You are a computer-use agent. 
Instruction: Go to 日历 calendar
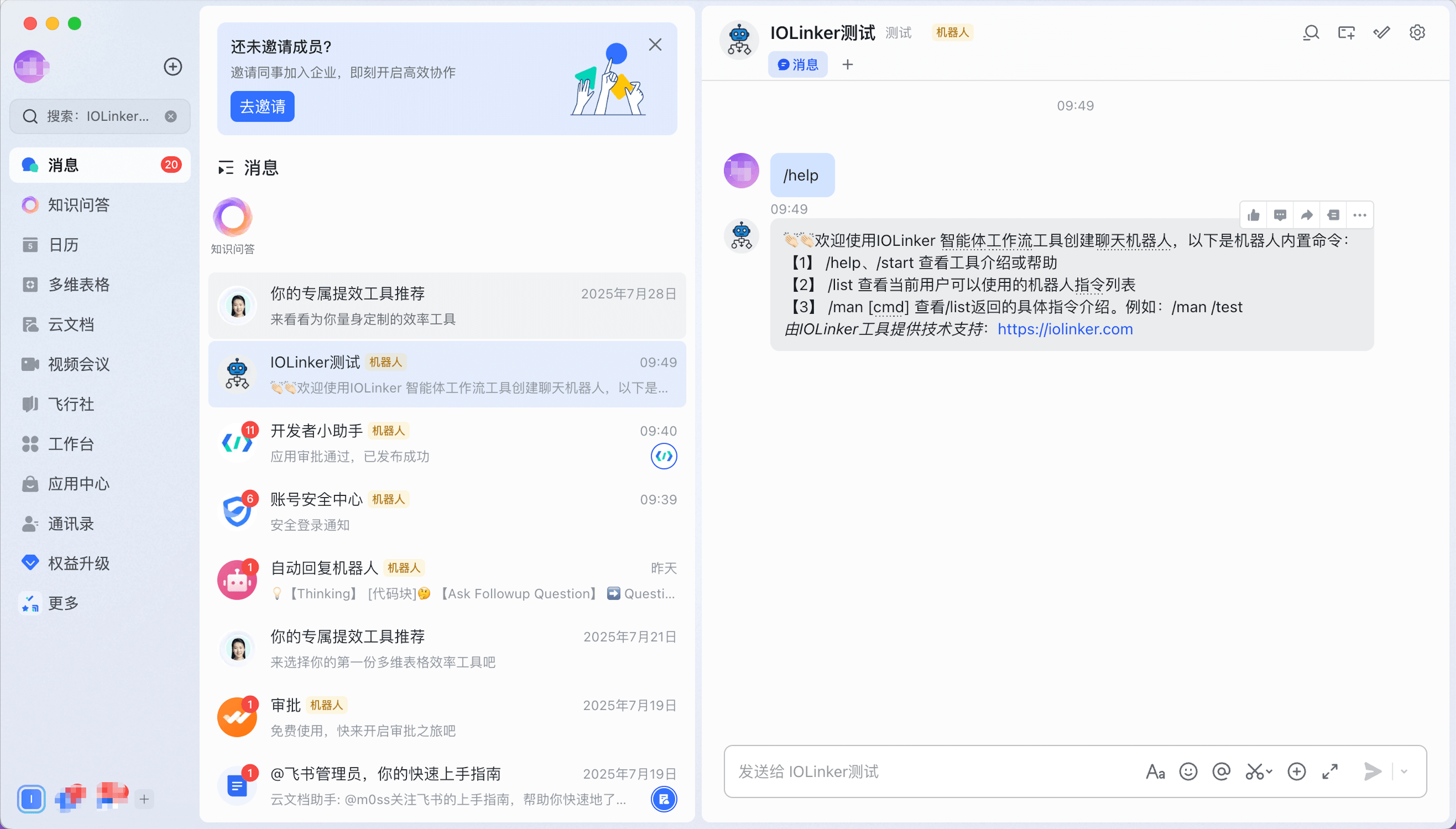[63, 245]
